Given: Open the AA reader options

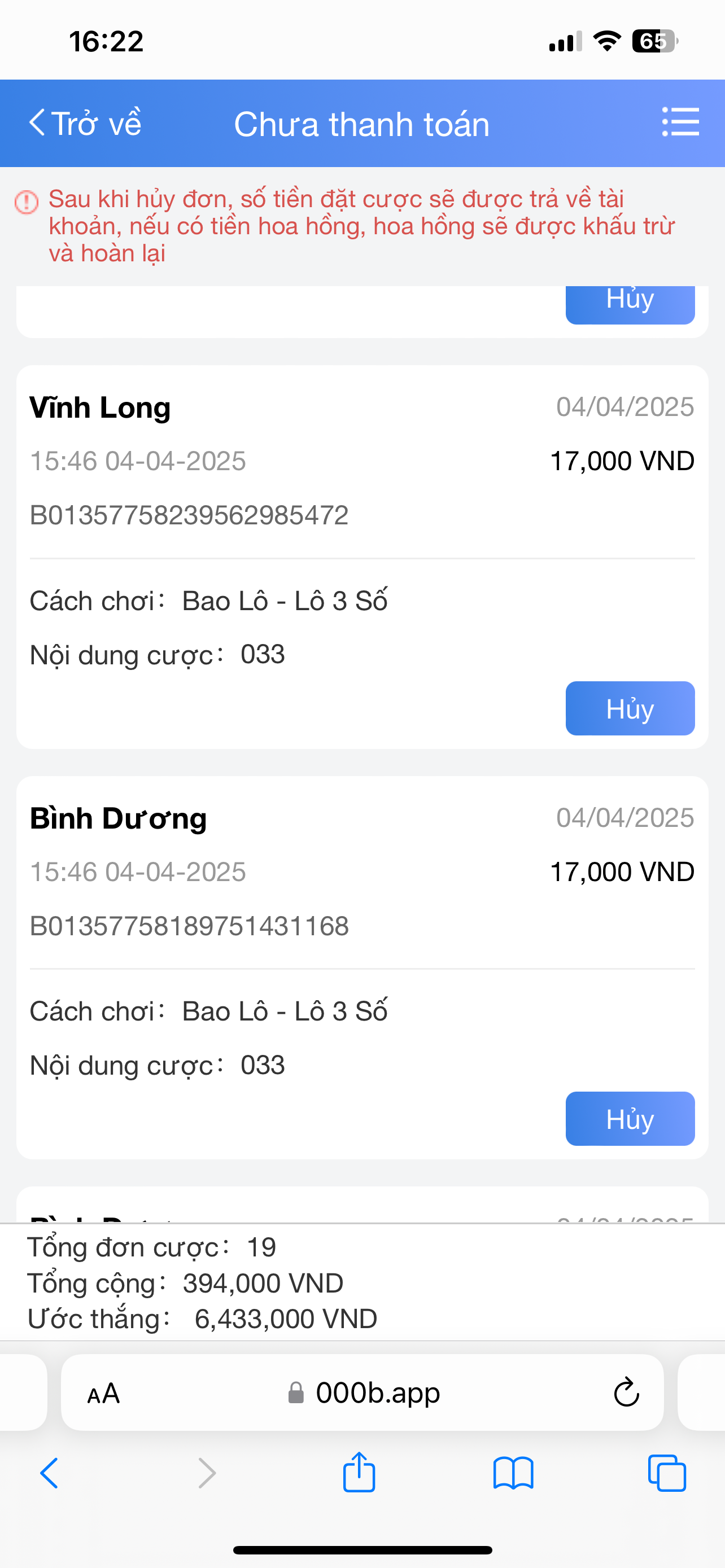Looking at the screenshot, I should [x=103, y=1393].
